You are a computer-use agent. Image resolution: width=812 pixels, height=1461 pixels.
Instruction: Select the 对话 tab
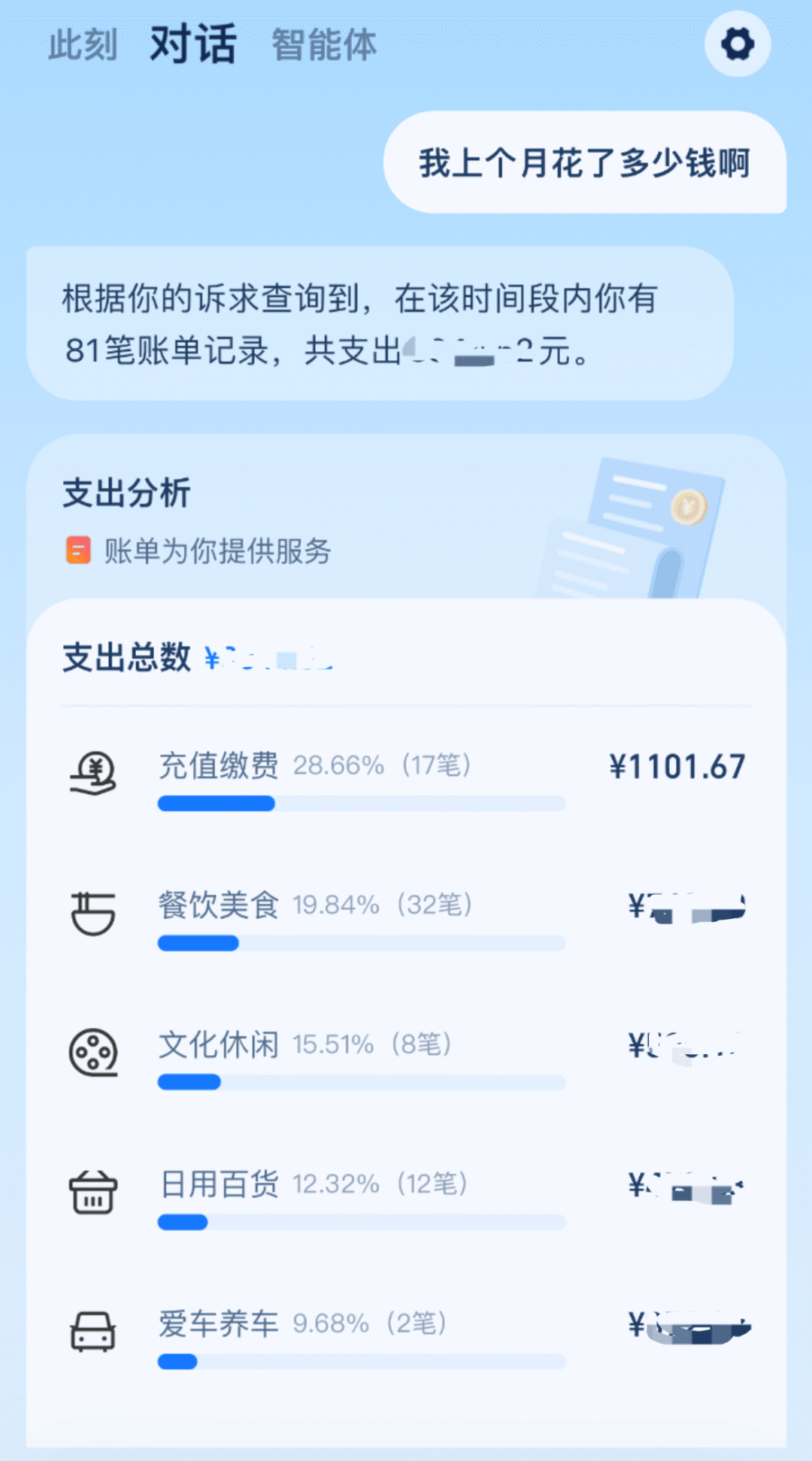pyautogui.click(x=193, y=44)
